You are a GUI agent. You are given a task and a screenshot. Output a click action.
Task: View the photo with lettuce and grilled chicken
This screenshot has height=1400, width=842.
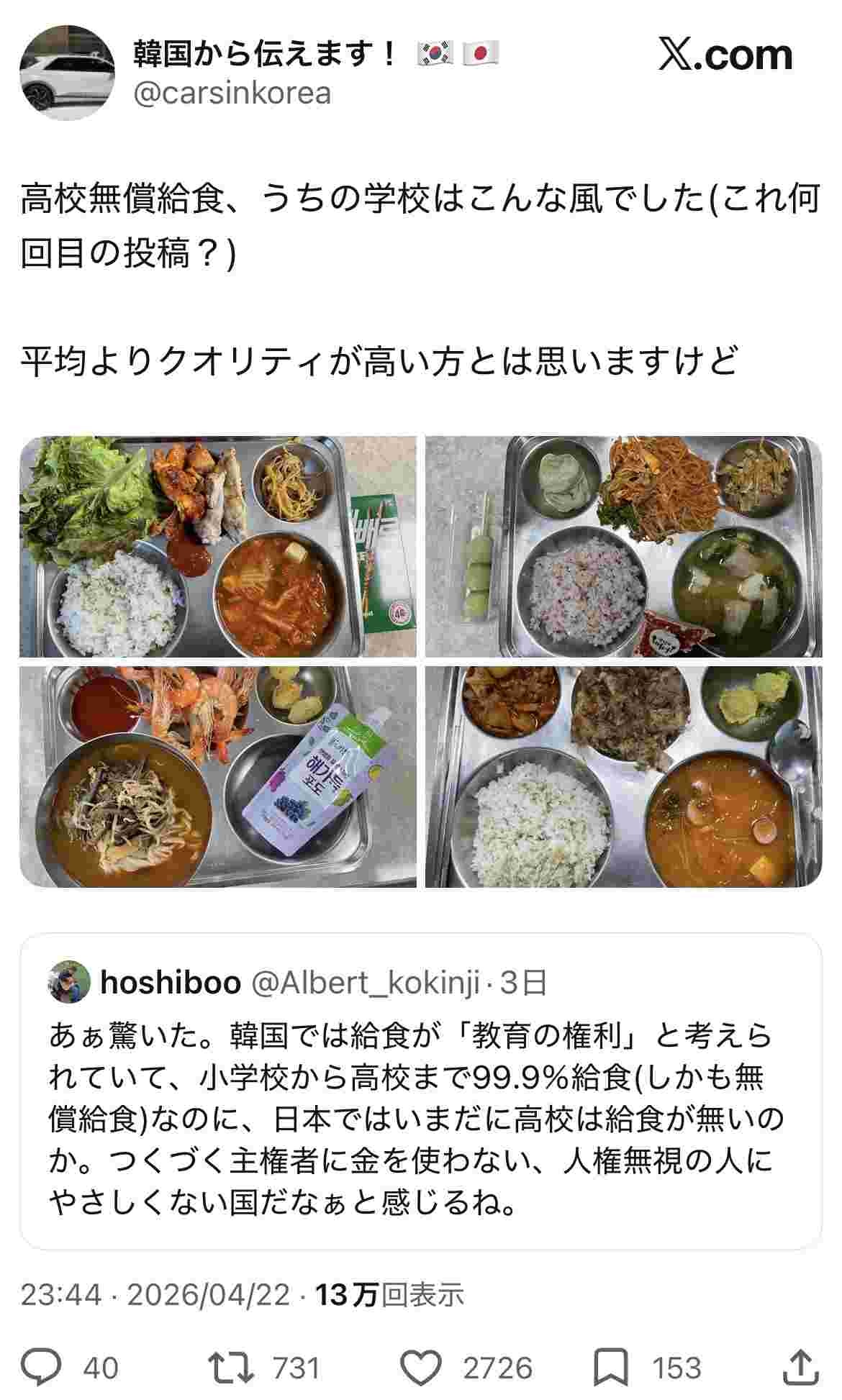tap(217, 546)
